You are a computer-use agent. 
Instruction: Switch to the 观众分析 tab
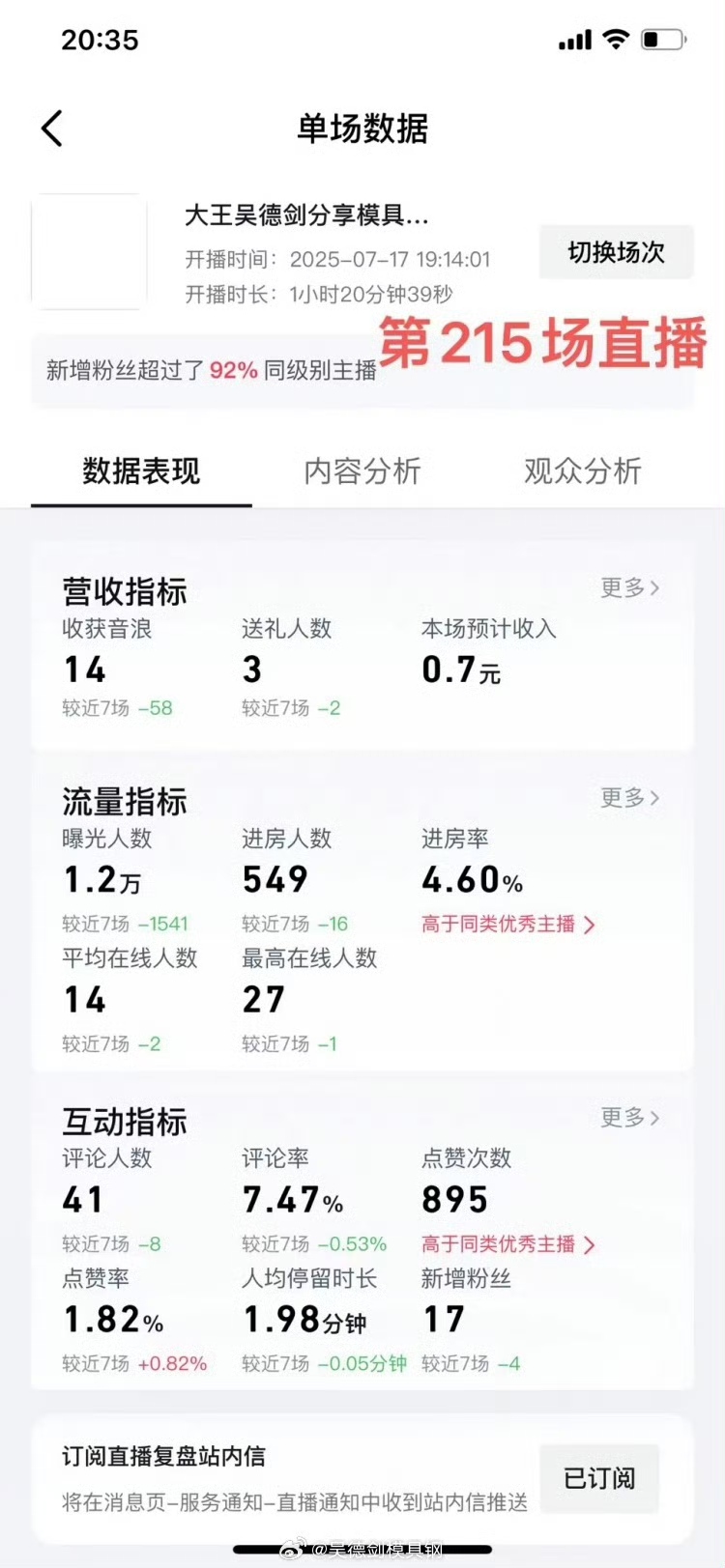coord(583,471)
